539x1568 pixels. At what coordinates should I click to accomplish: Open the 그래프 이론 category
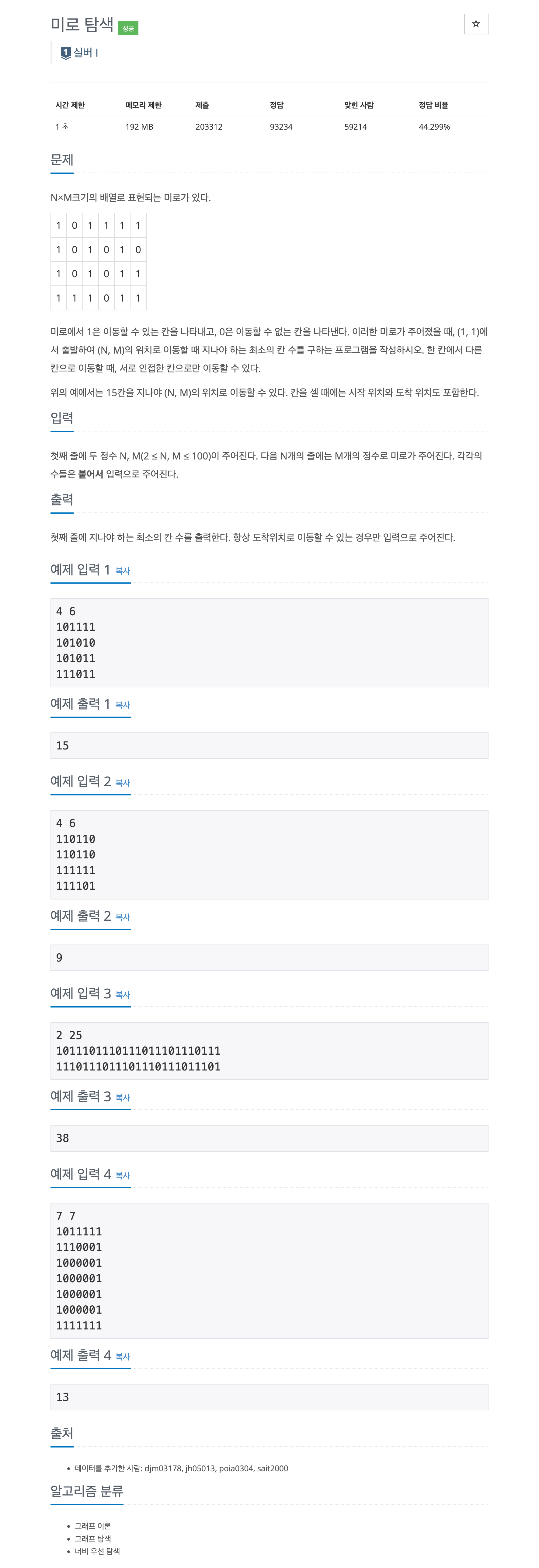pos(92,1525)
